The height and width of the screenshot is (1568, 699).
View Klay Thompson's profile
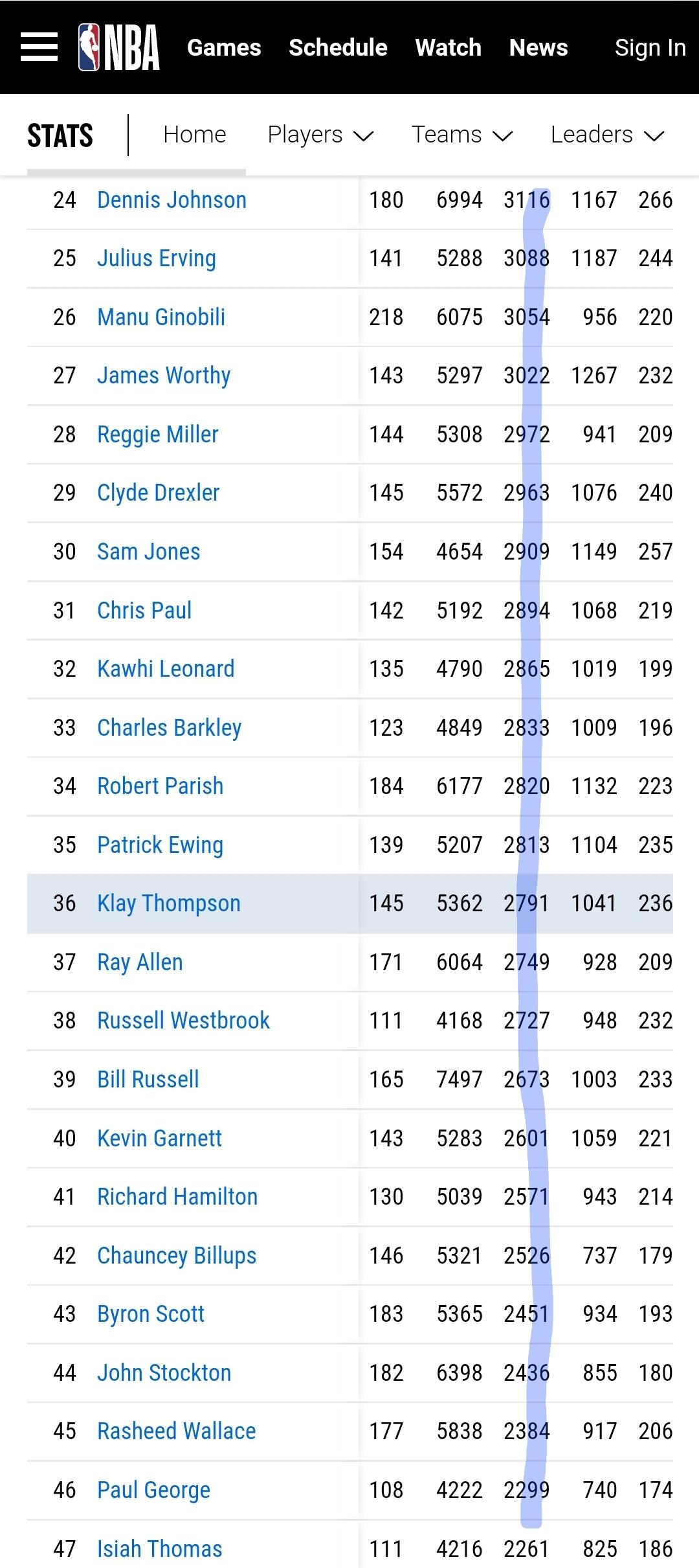[169, 903]
